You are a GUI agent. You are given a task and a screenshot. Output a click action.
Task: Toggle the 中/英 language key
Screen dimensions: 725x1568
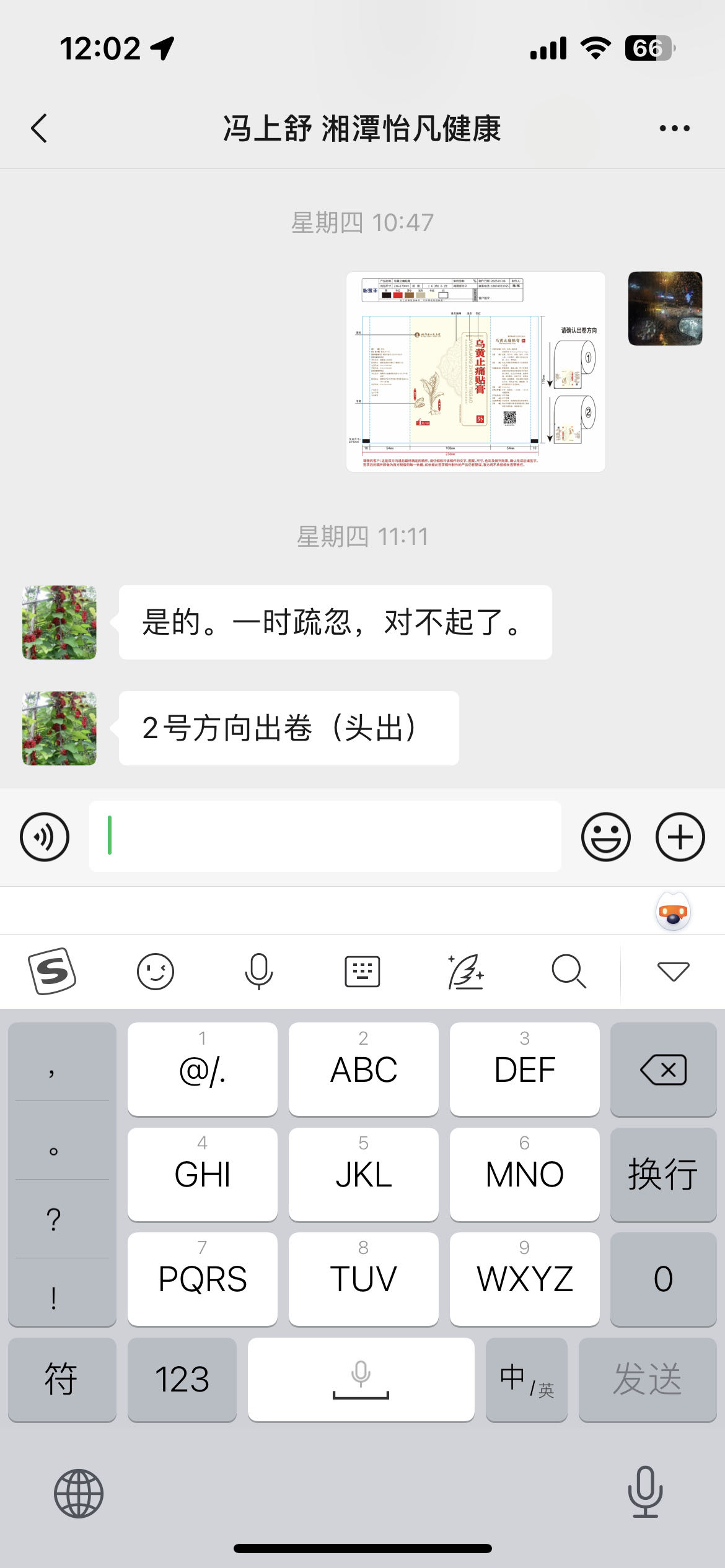(527, 1380)
